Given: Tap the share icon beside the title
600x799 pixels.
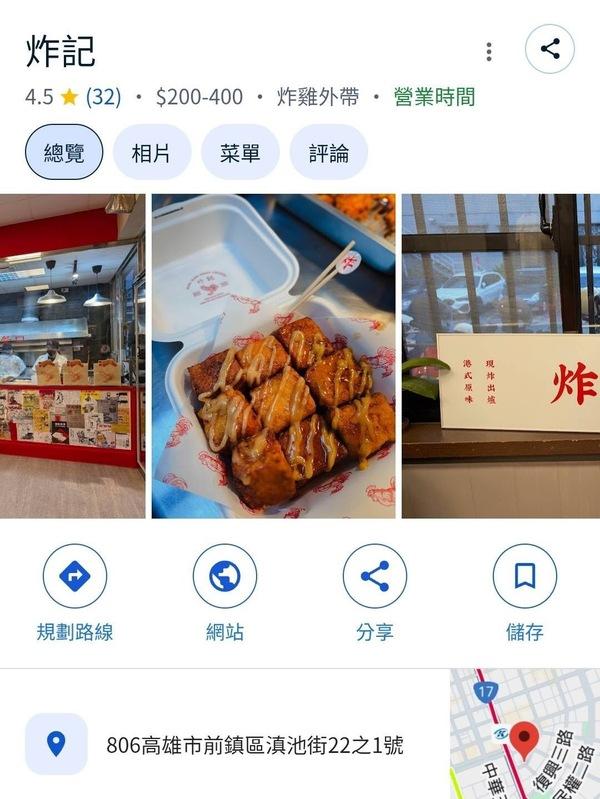Looking at the screenshot, I should (x=550, y=49).
